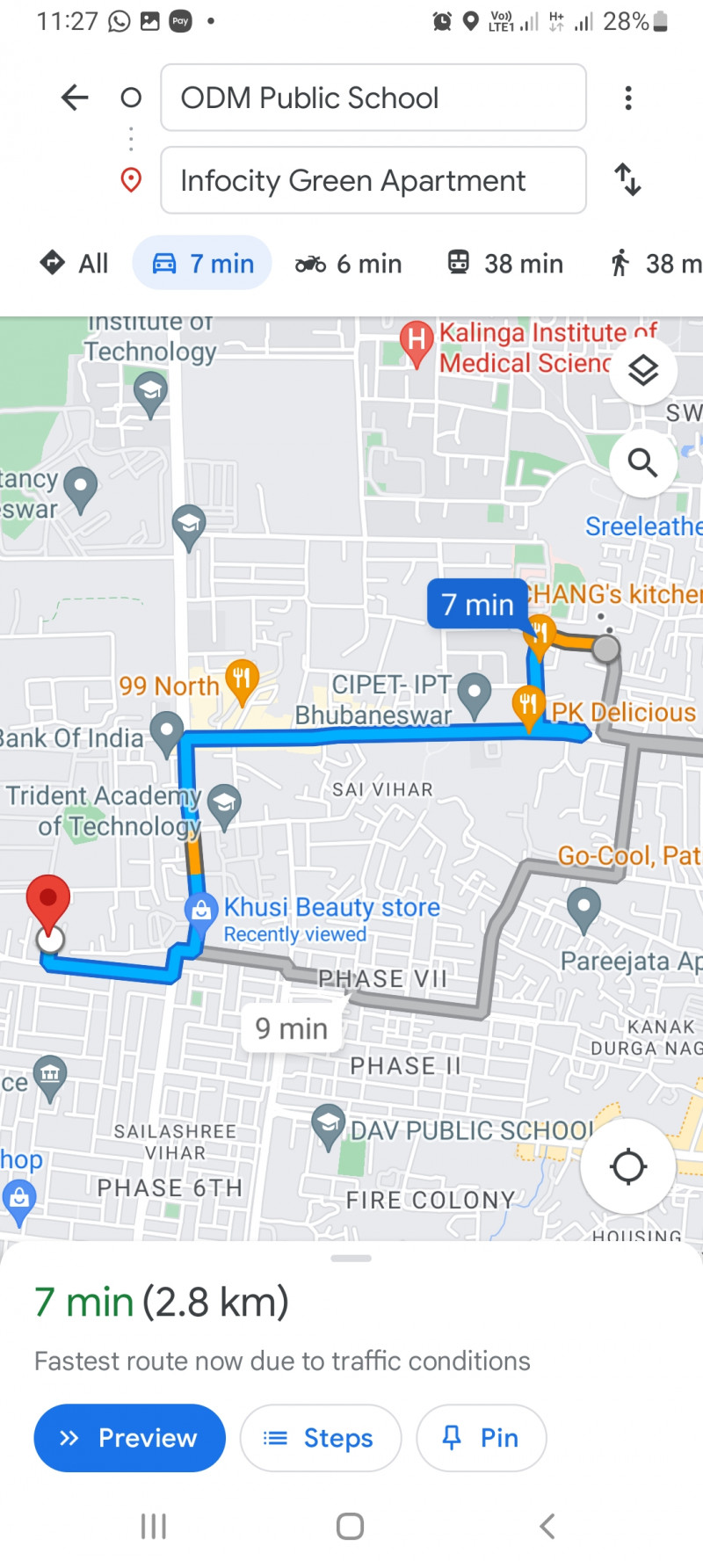Screen dimensions: 703x1568
Task: Search along the route with magnifier
Action: tap(643, 462)
